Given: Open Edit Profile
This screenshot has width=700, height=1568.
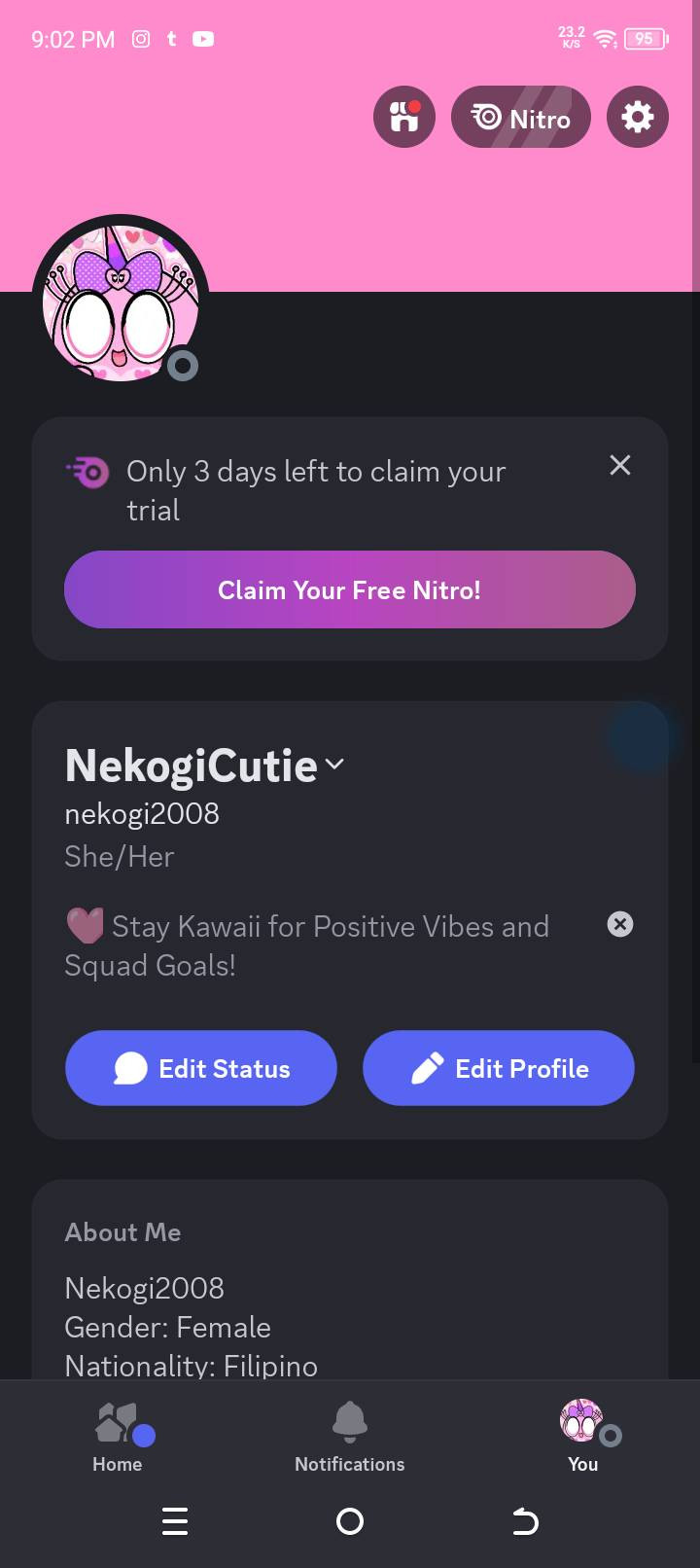Looking at the screenshot, I should coord(499,1068).
